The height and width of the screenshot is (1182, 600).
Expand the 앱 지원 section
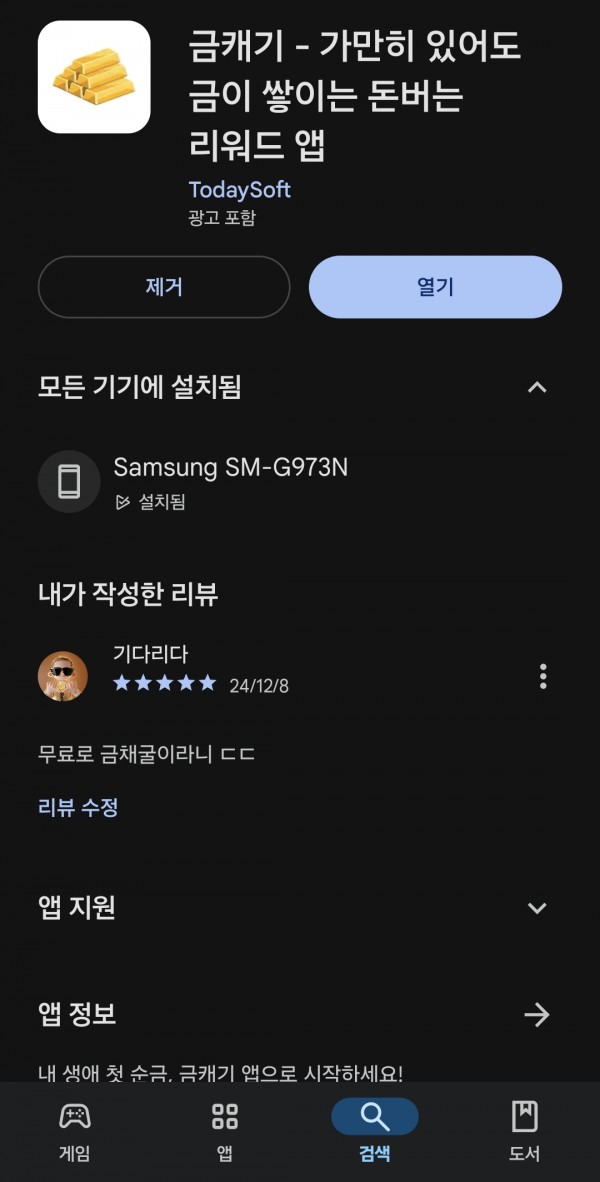tap(537, 908)
